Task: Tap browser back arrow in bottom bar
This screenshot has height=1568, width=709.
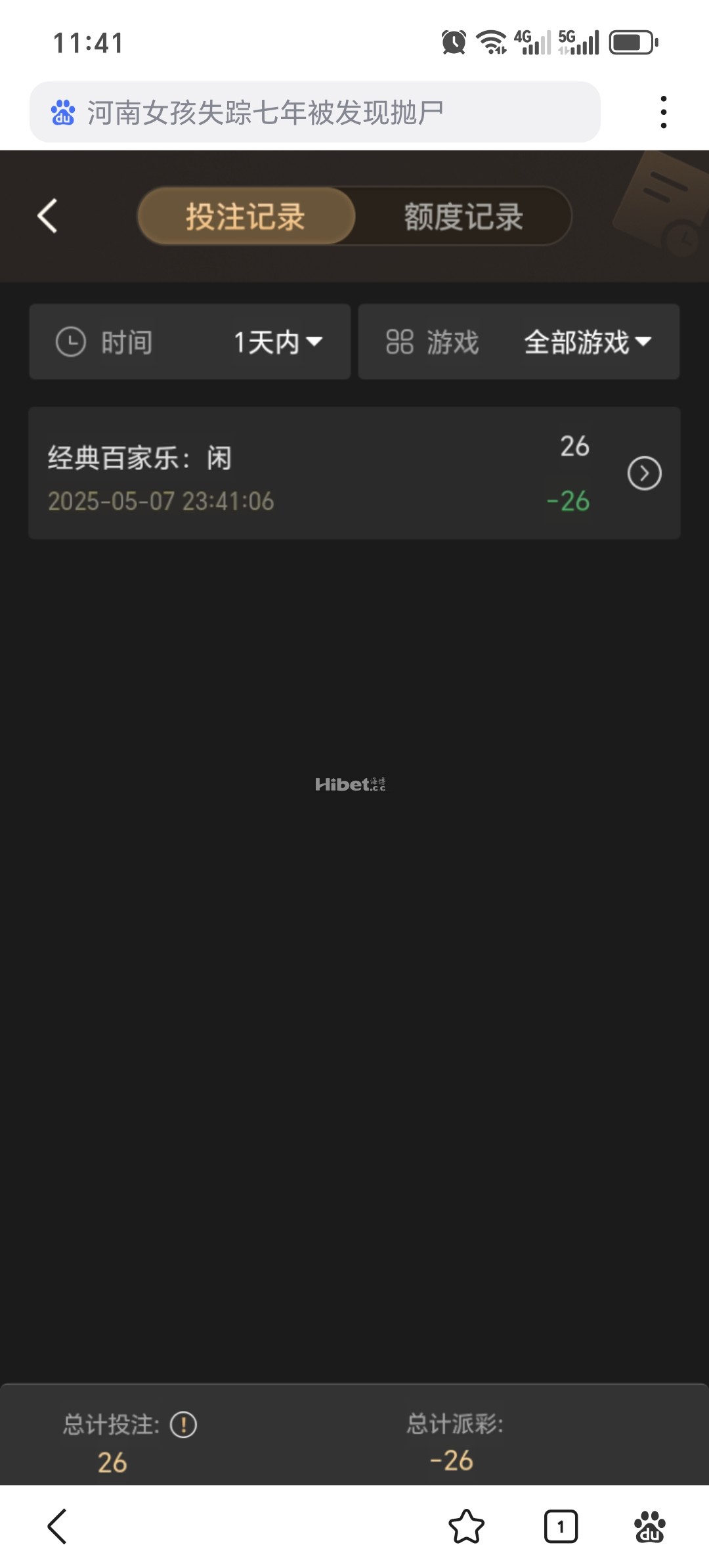Action: (x=58, y=1526)
